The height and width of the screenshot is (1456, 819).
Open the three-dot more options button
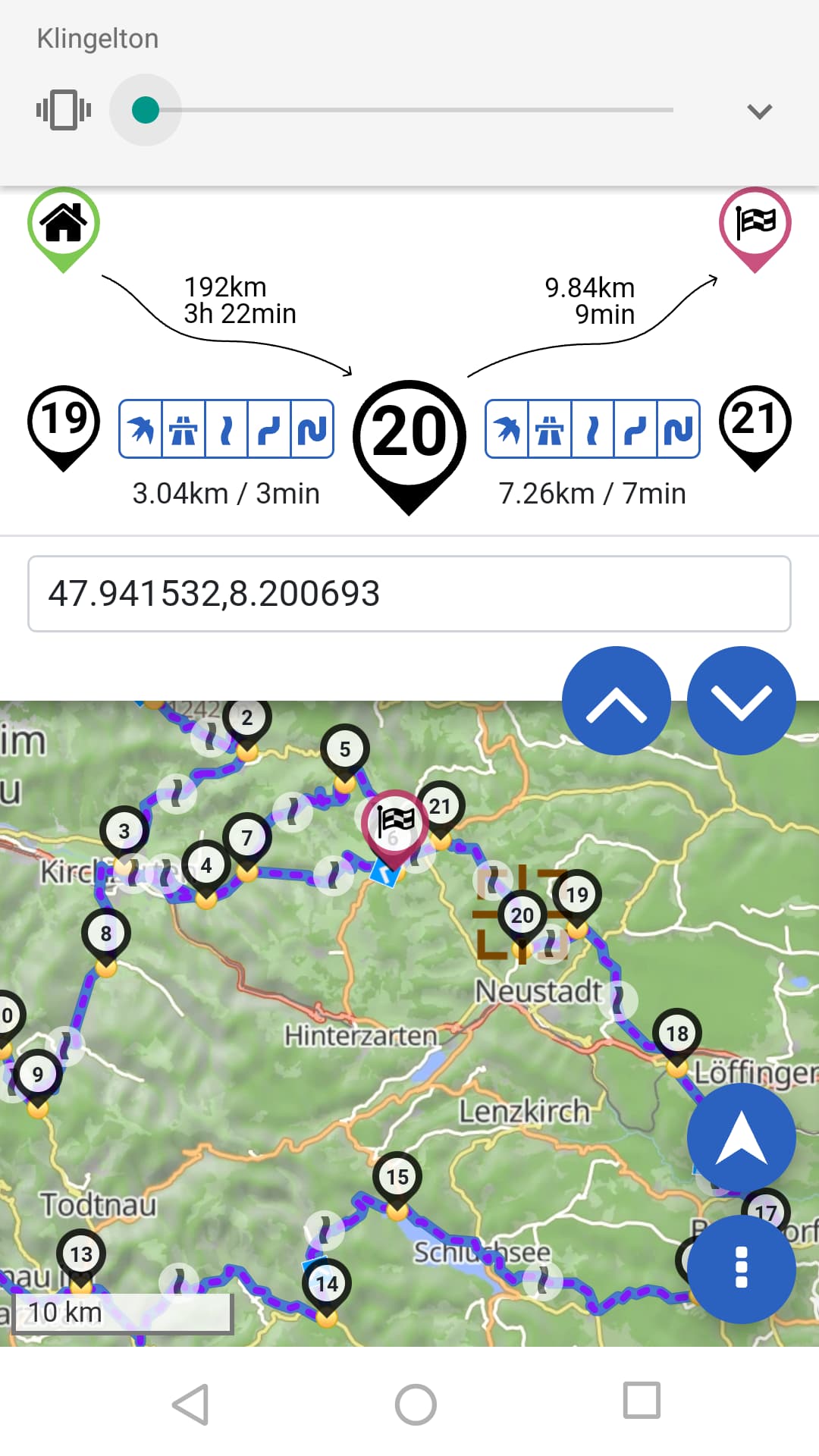(x=741, y=1269)
